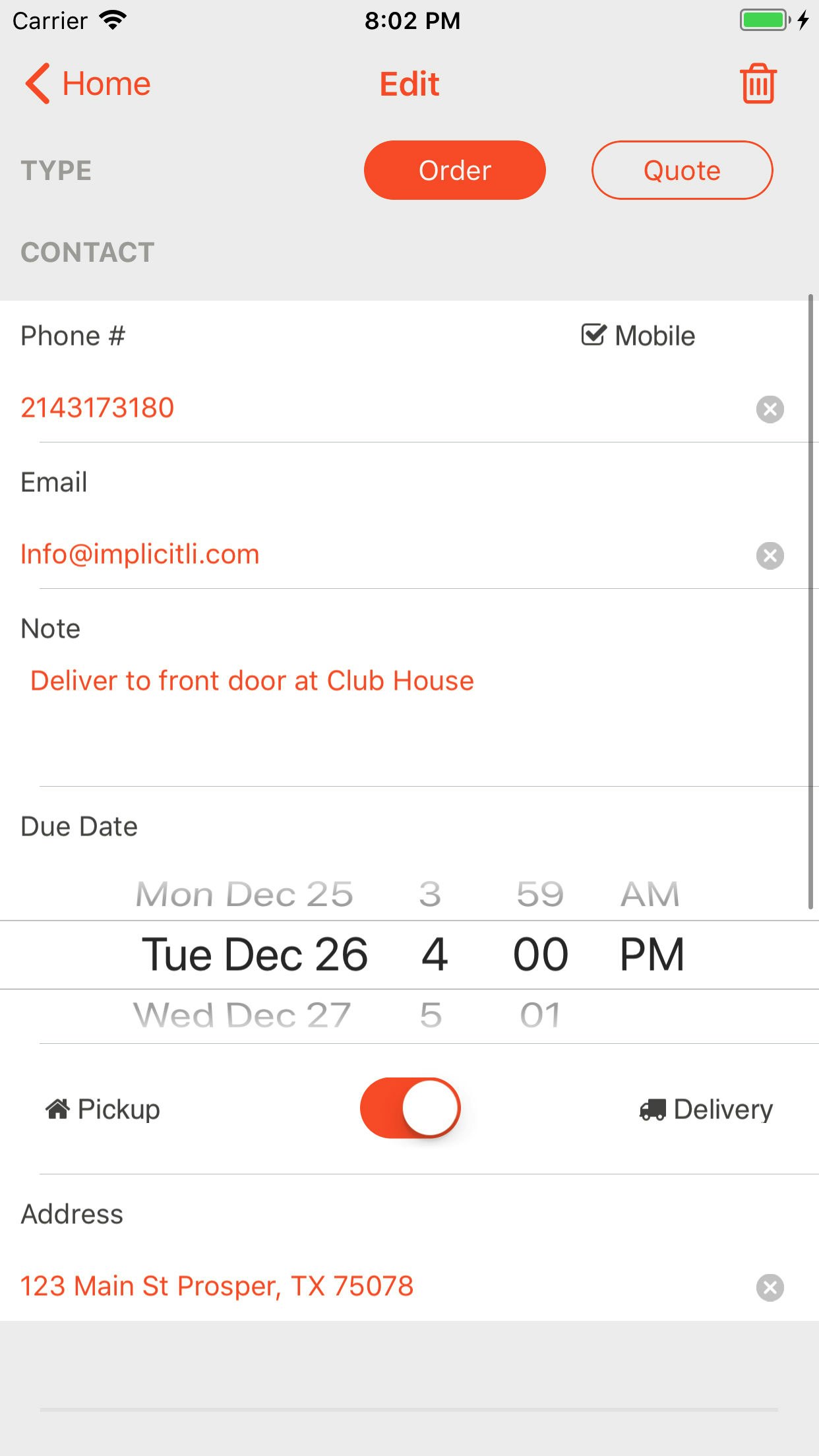This screenshot has width=819, height=1456.
Task: Switch type to Quote
Action: coord(682,170)
